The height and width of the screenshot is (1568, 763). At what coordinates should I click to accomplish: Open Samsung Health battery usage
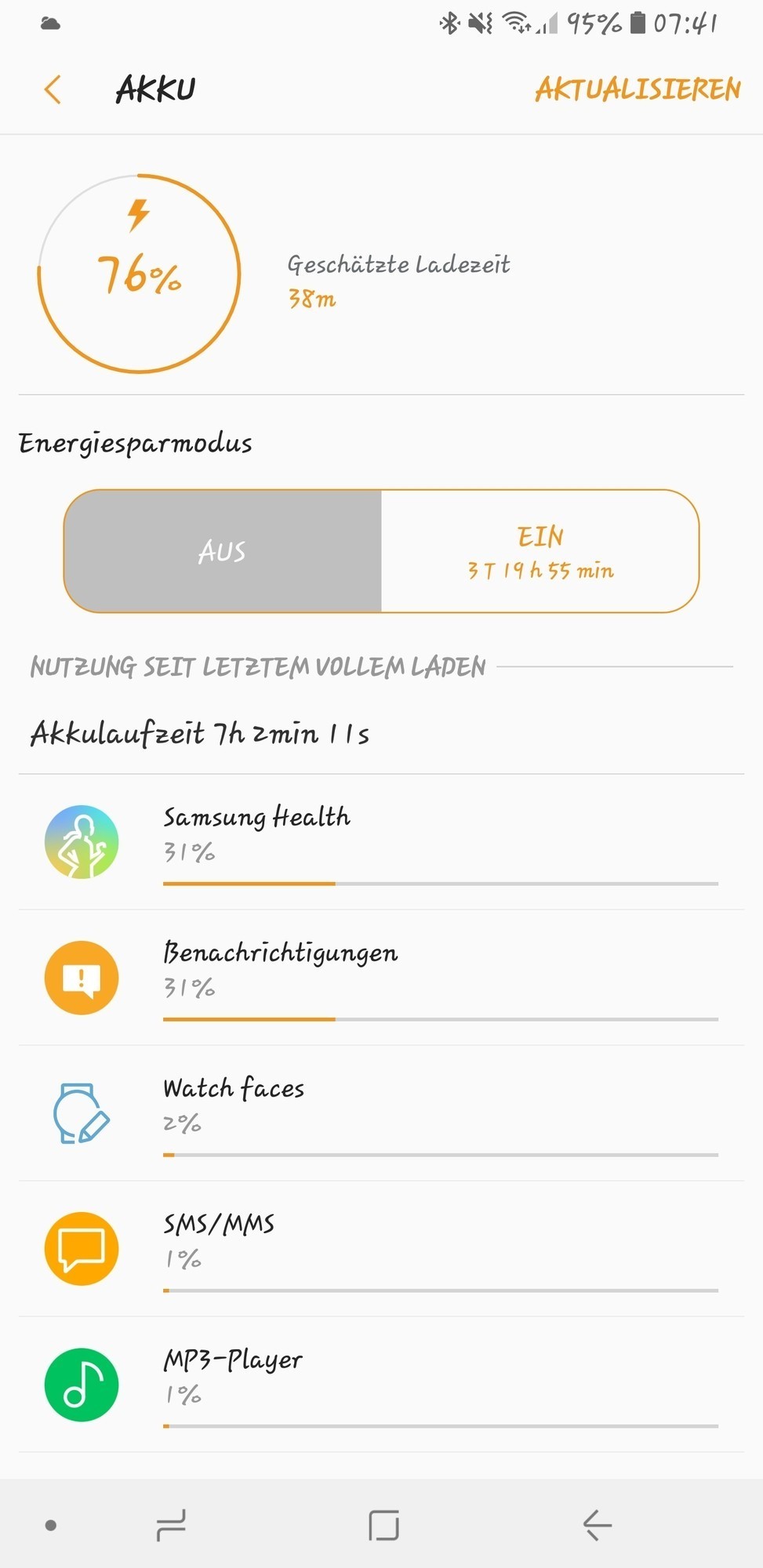click(x=381, y=843)
